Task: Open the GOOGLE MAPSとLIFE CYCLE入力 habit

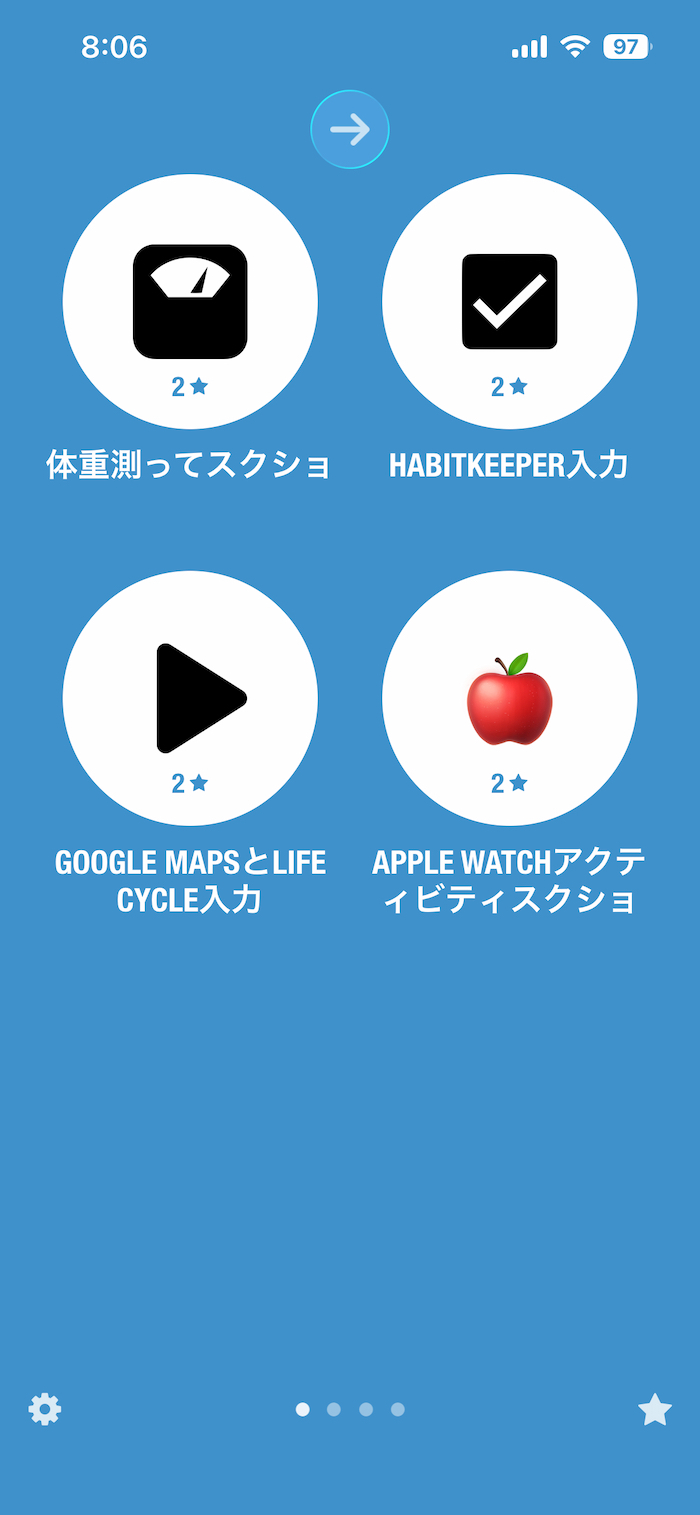Action: pyautogui.click(x=190, y=698)
